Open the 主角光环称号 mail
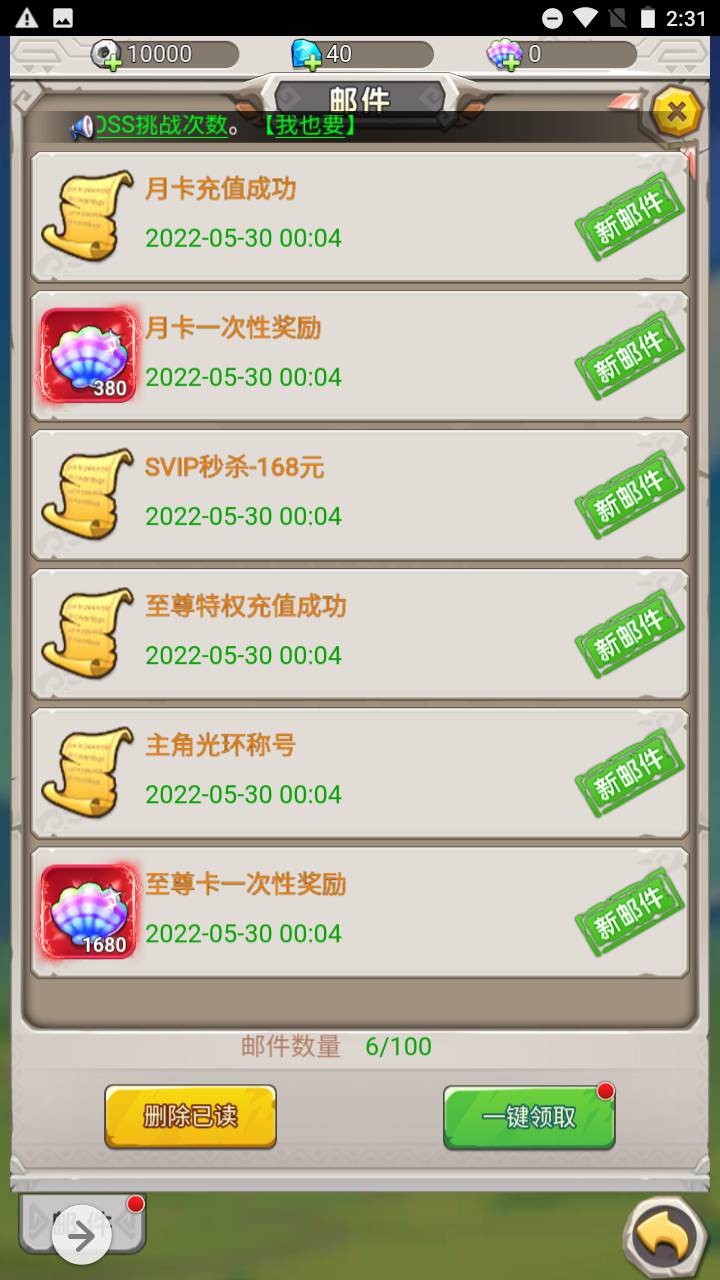Screen dimensions: 720x1280 click(360, 772)
